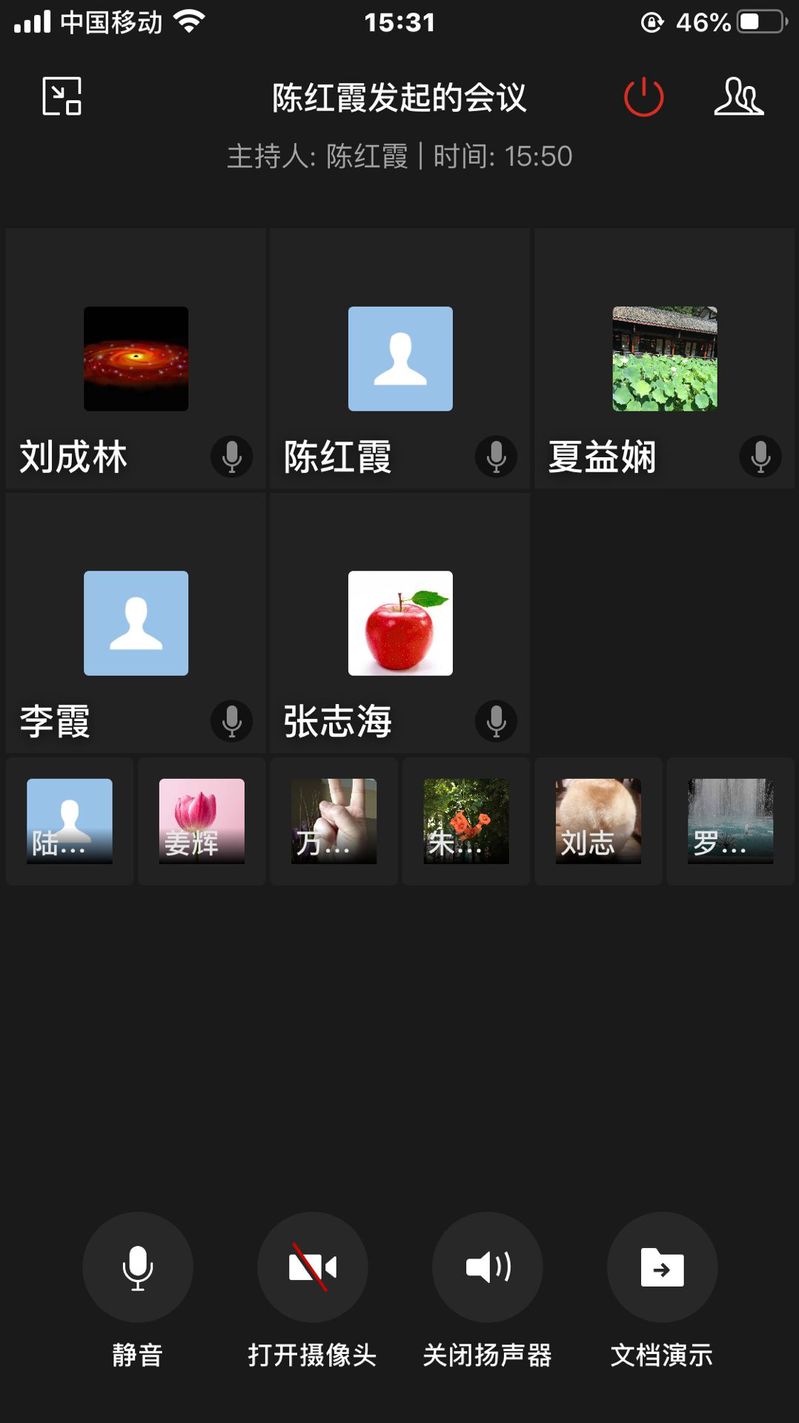Select 张志海's participant tile
799x1423 pixels.
pos(400,623)
